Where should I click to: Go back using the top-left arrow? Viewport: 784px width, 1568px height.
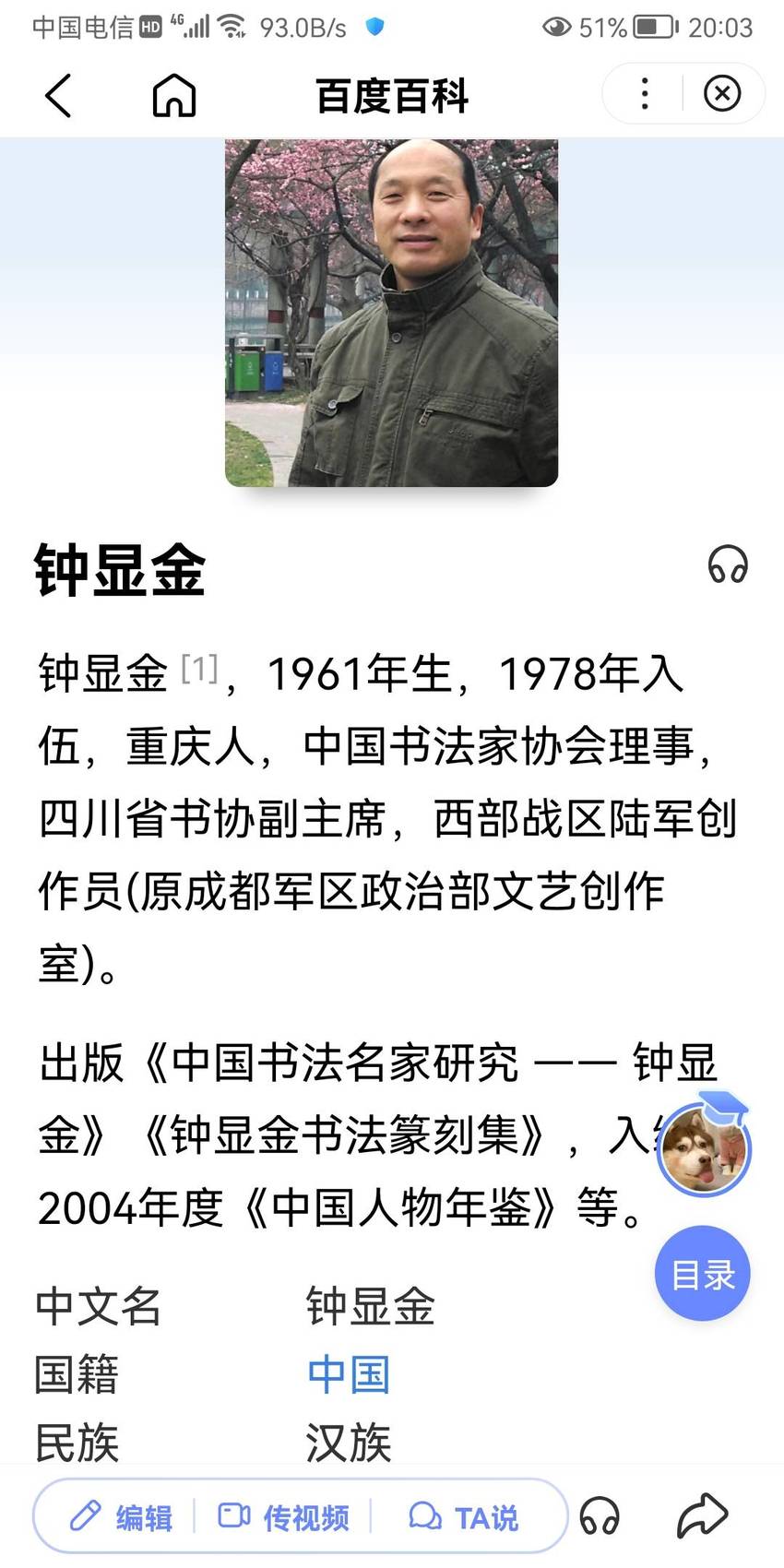click(x=58, y=95)
